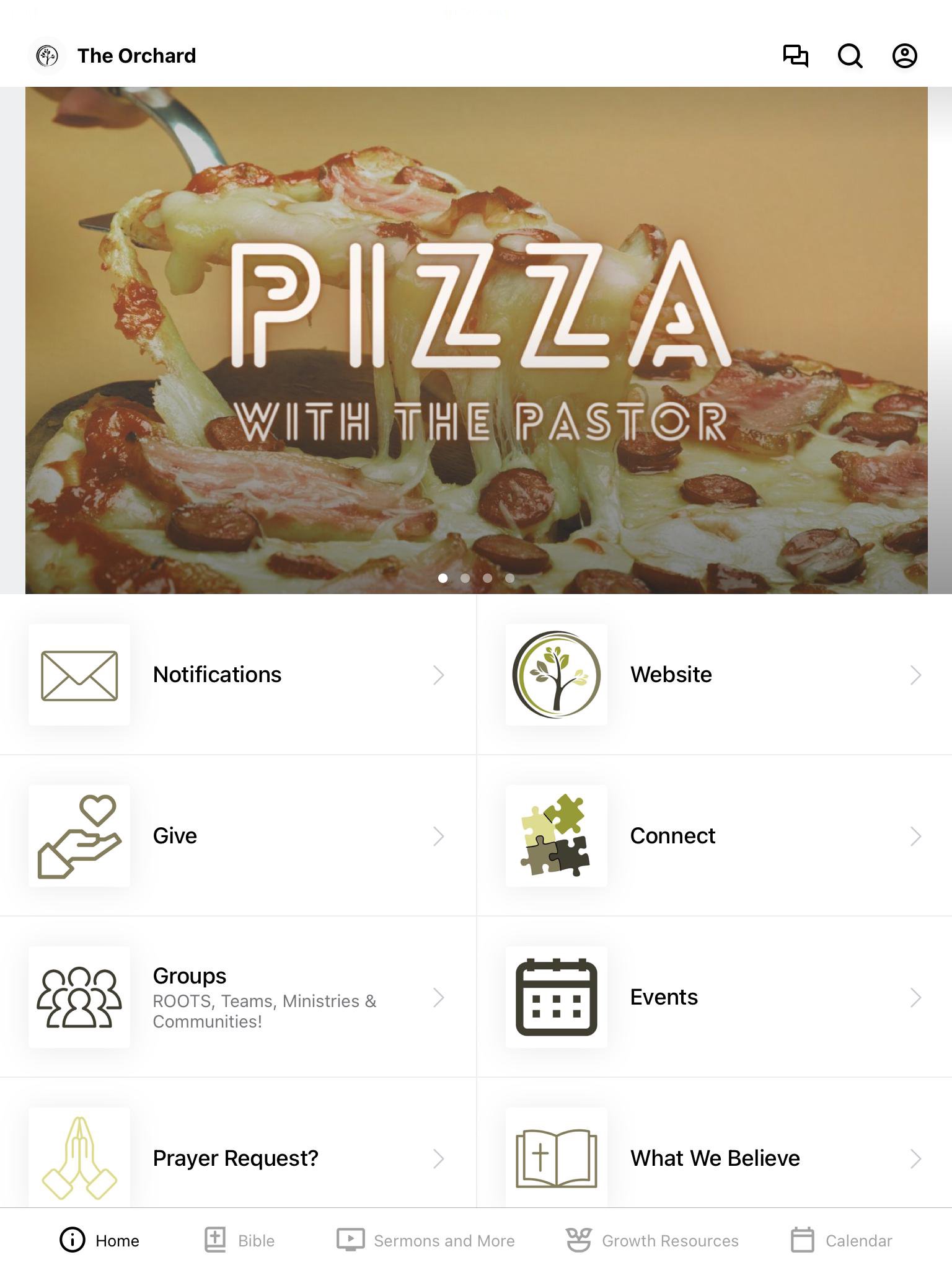Open What We Believe
The image size is (952, 1270).
point(714,1157)
